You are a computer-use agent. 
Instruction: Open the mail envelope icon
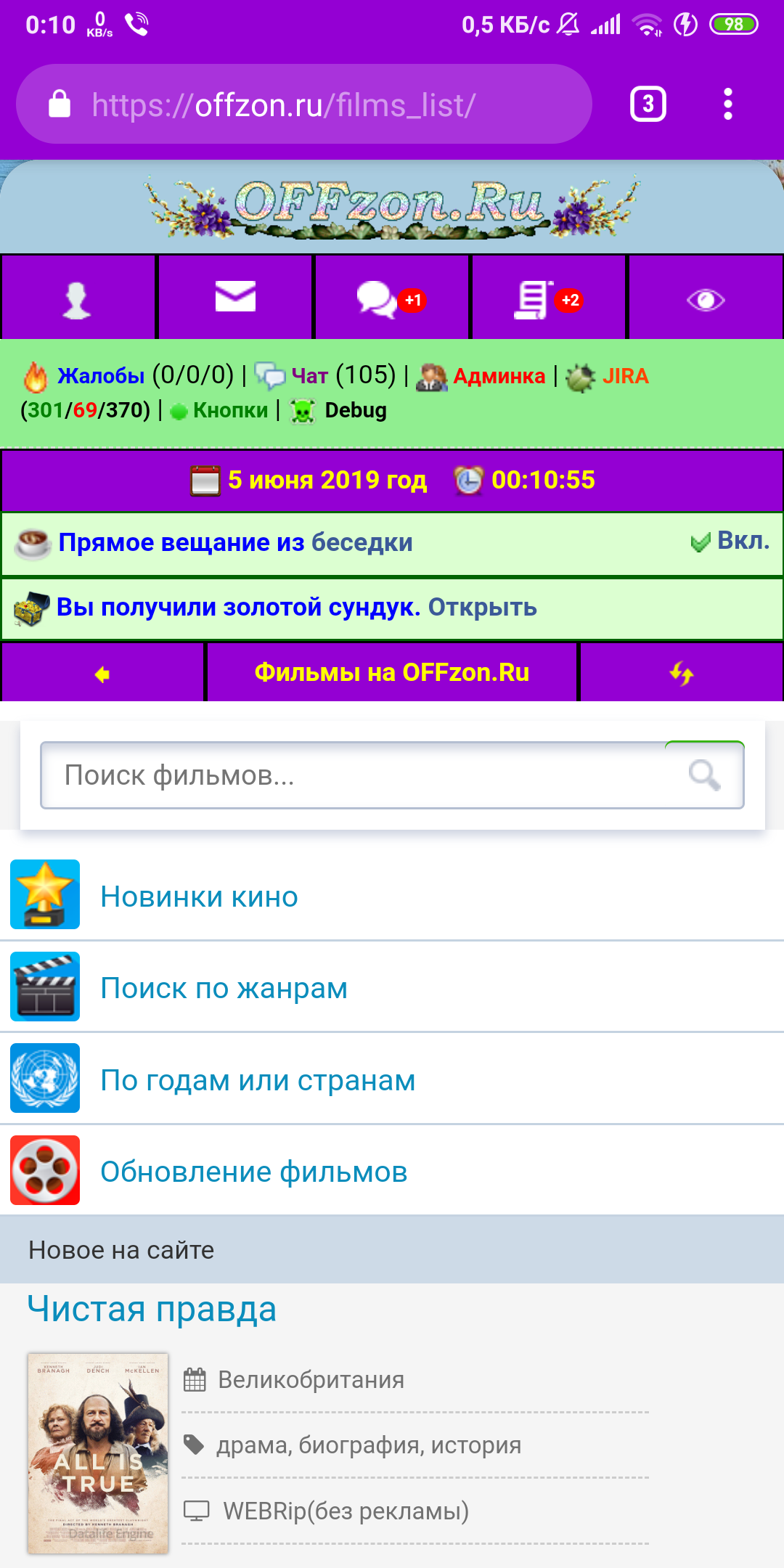coord(235,297)
